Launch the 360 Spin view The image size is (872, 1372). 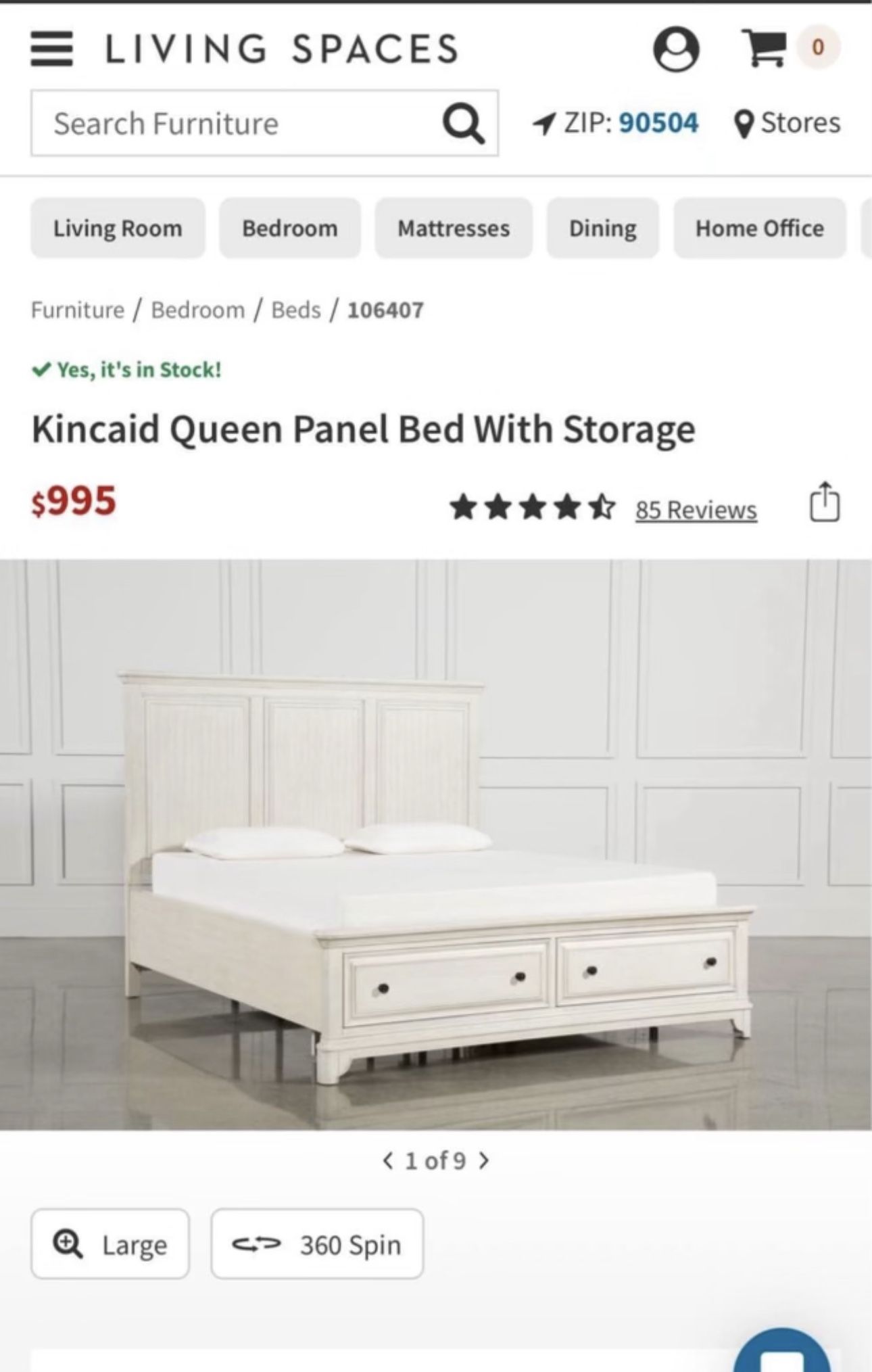coord(317,1244)
